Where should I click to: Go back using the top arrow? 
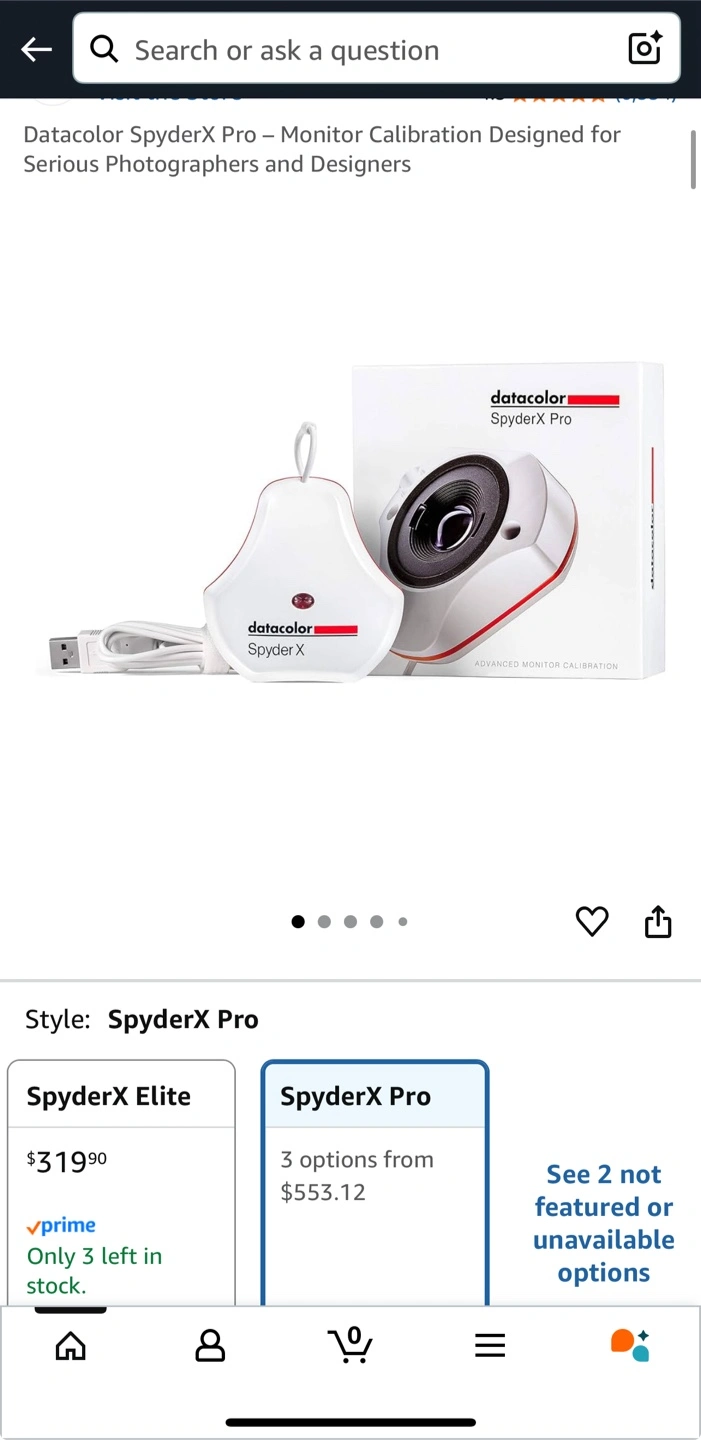coord(36,49)
